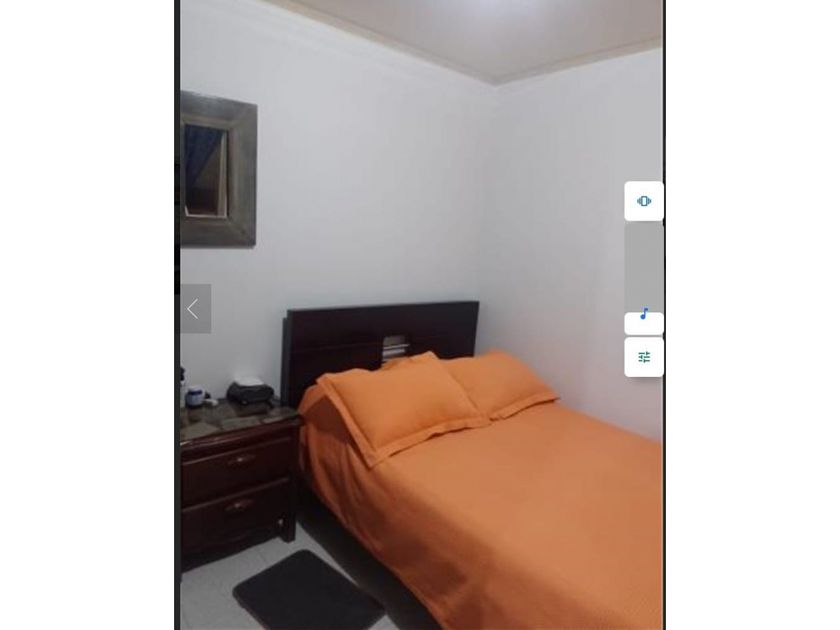840x630 pixels.
Task: Toggle the vibrate ringer mode
Action: coord(644,201)
